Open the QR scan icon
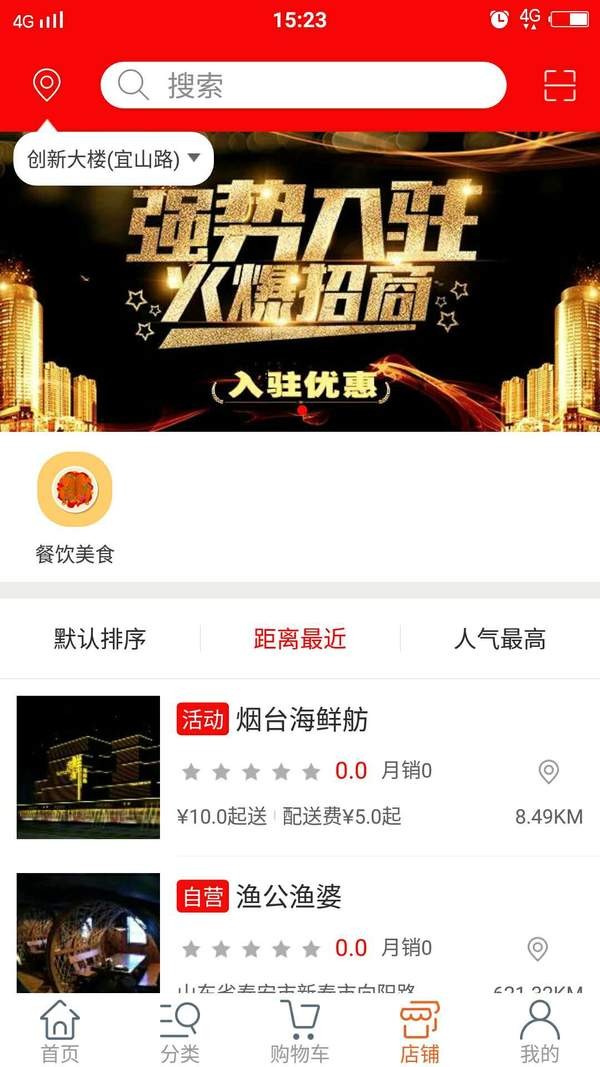Screen dimensions: 600x1067 [x=559, y=85]
